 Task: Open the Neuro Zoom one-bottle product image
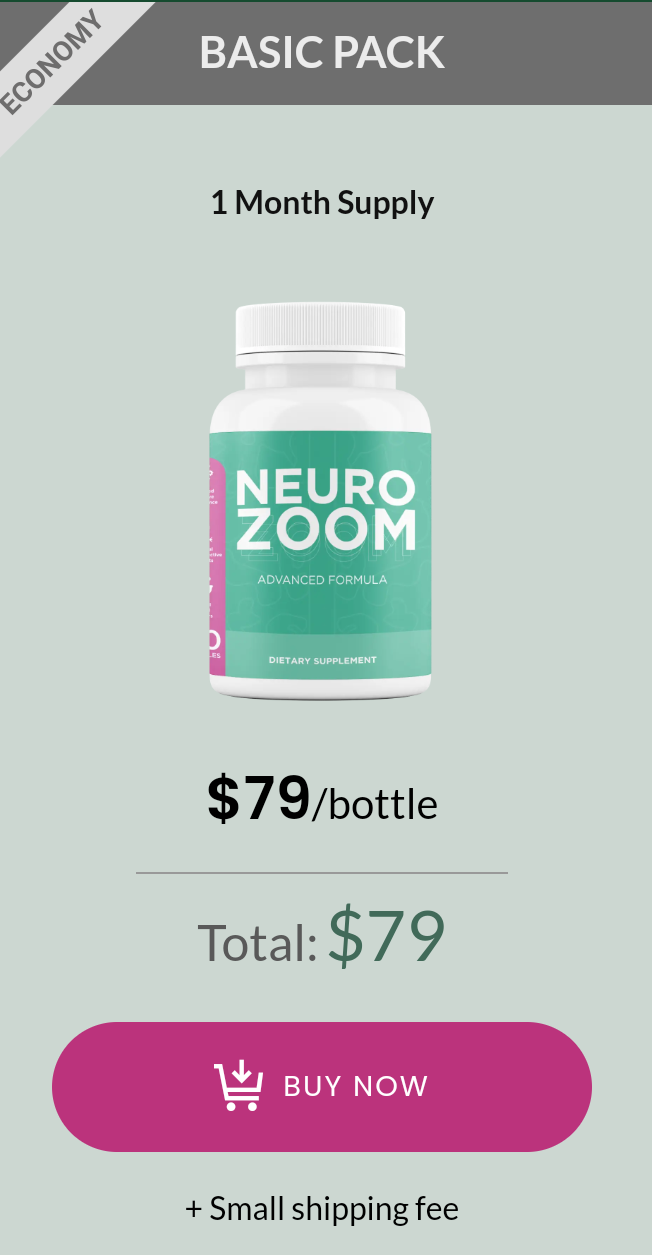tap(321, 502)
